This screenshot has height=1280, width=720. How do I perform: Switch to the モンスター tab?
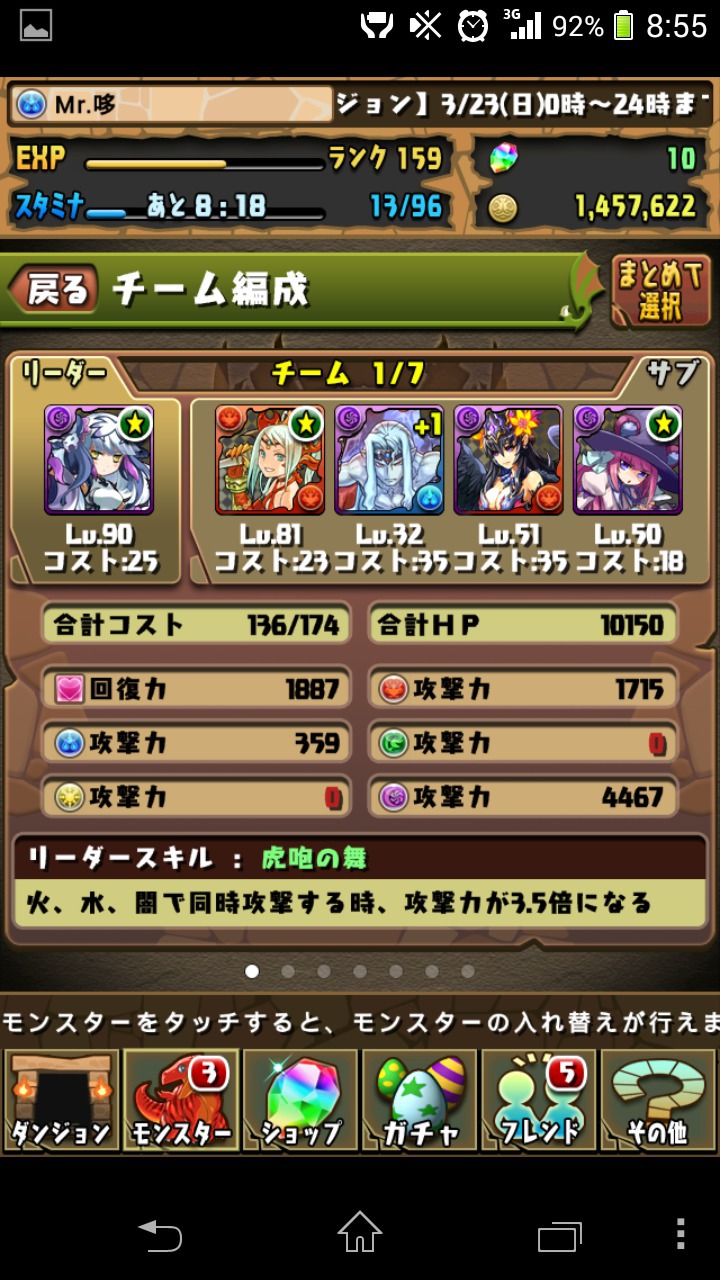pyautogui.click(x=180, y=1100)
